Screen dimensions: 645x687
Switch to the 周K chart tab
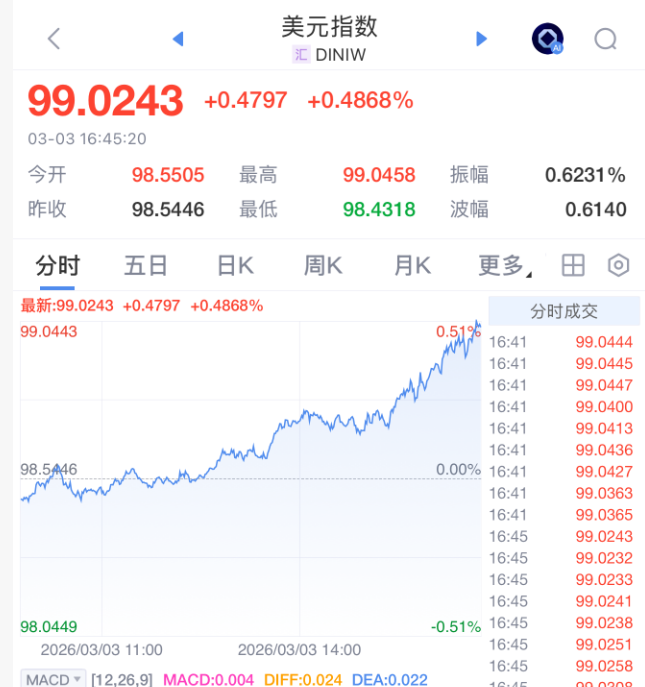click(x=323, y=265)
